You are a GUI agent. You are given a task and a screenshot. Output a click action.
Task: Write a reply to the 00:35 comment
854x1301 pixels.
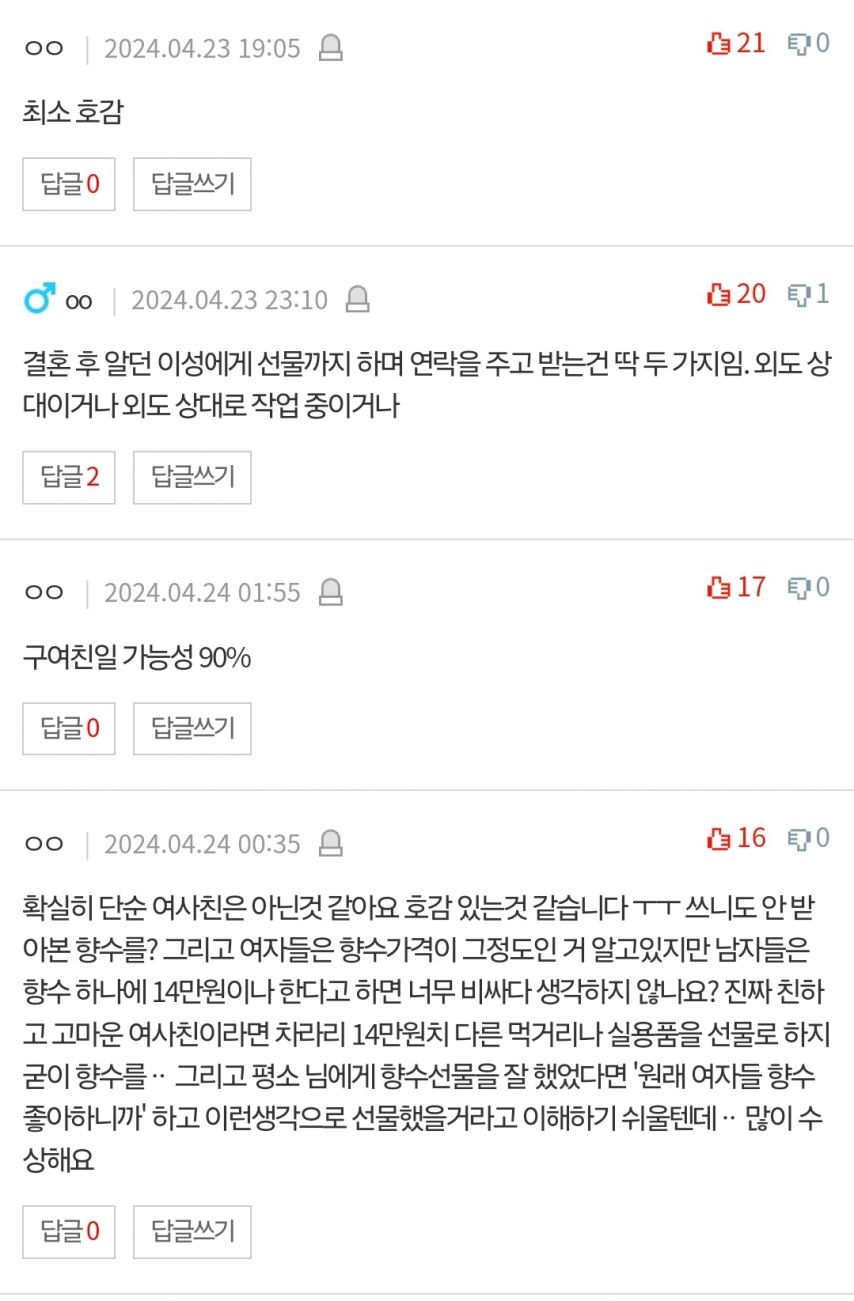192,1231
